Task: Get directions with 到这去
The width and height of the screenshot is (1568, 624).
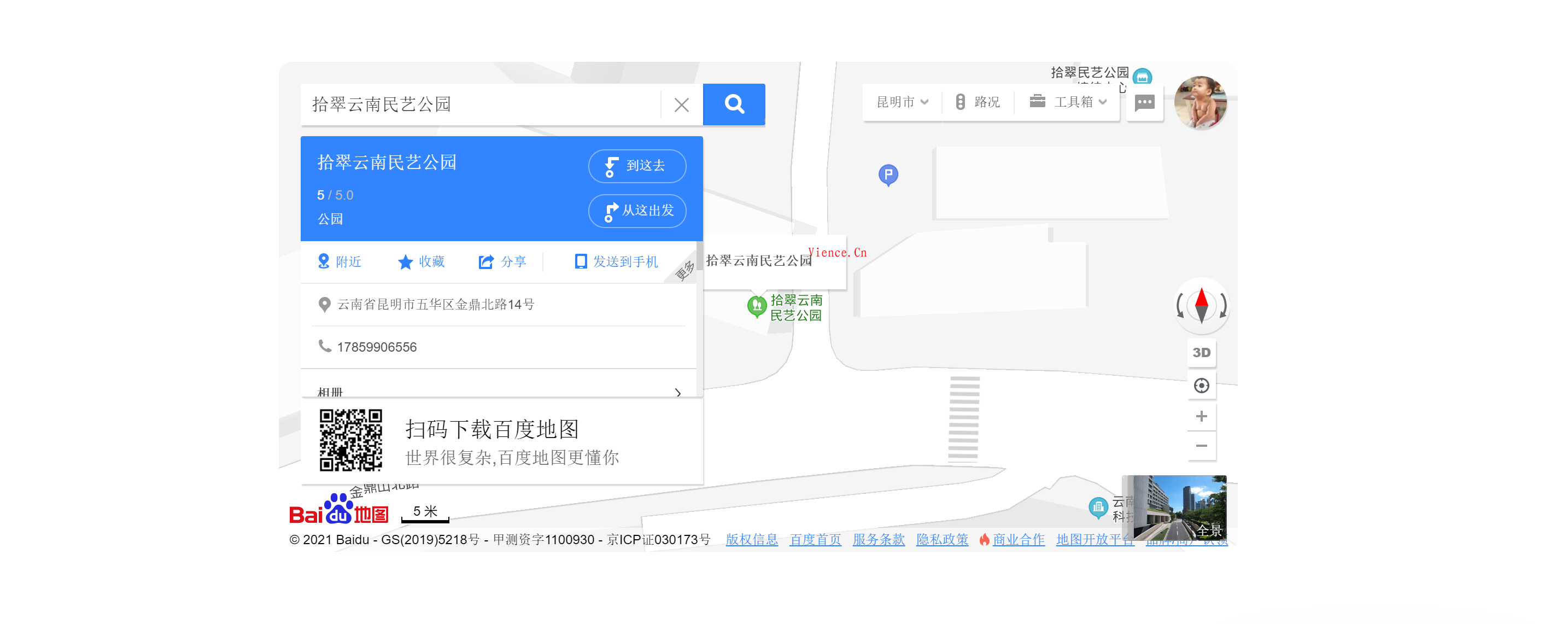Action: point(637,166)
